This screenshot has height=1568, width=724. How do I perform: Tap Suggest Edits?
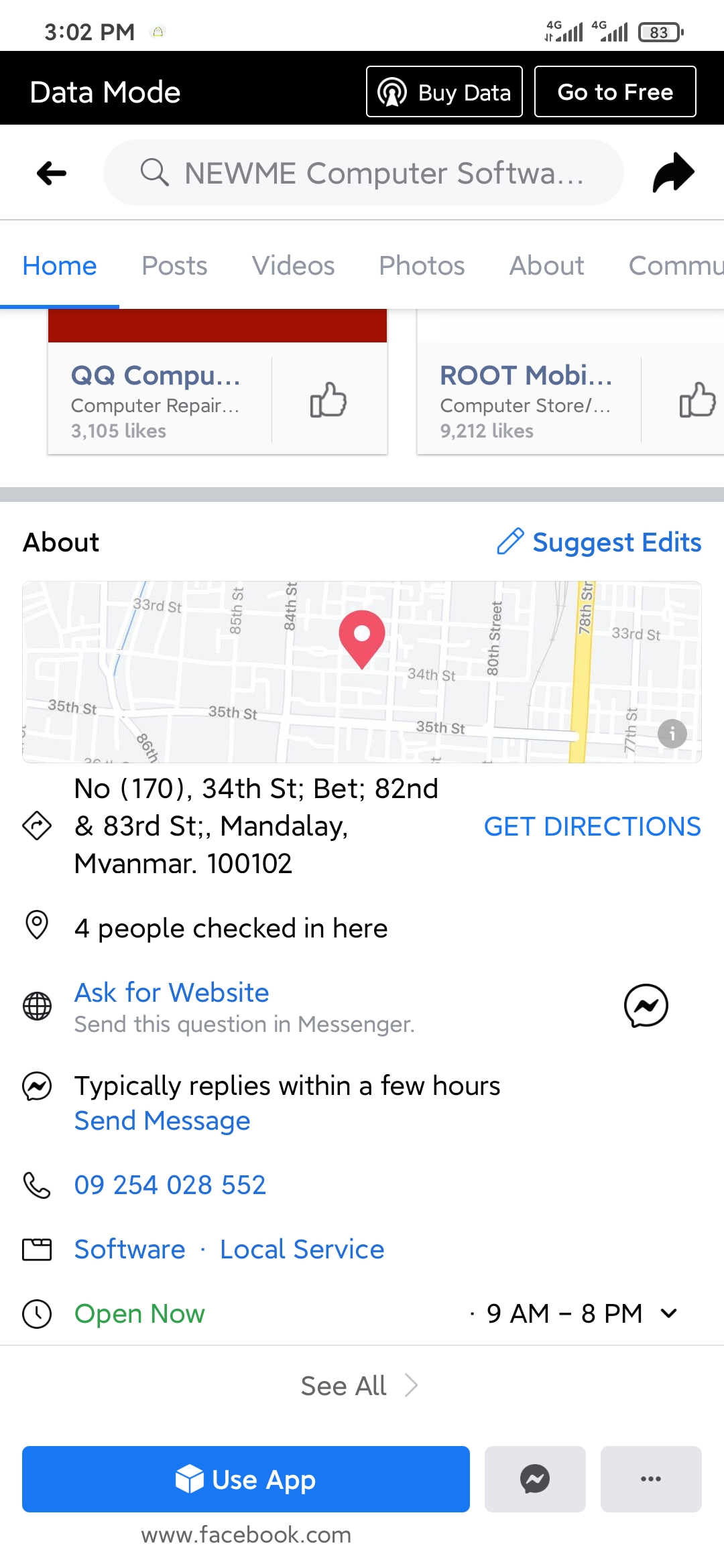[x=599, y=542]
